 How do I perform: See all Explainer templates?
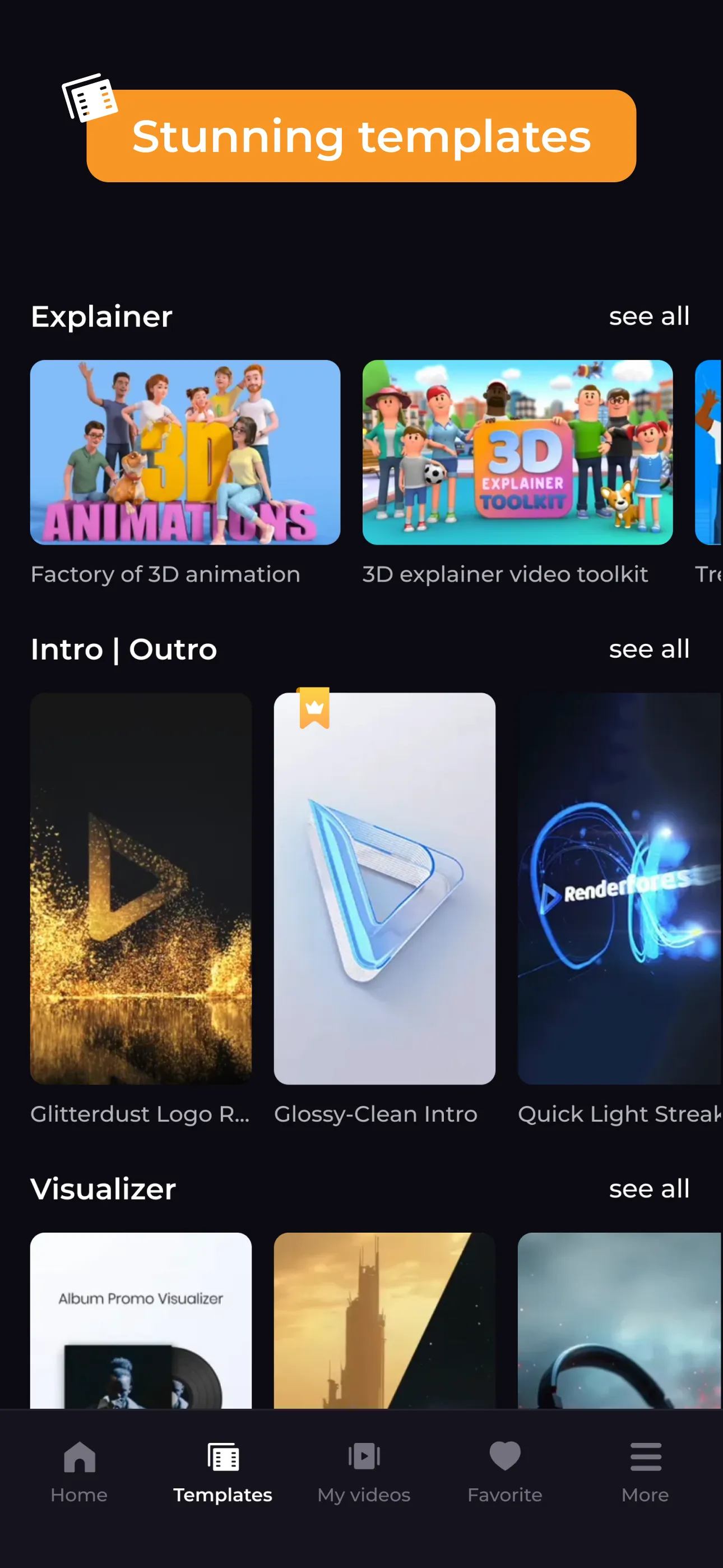(x=649, y=316)
